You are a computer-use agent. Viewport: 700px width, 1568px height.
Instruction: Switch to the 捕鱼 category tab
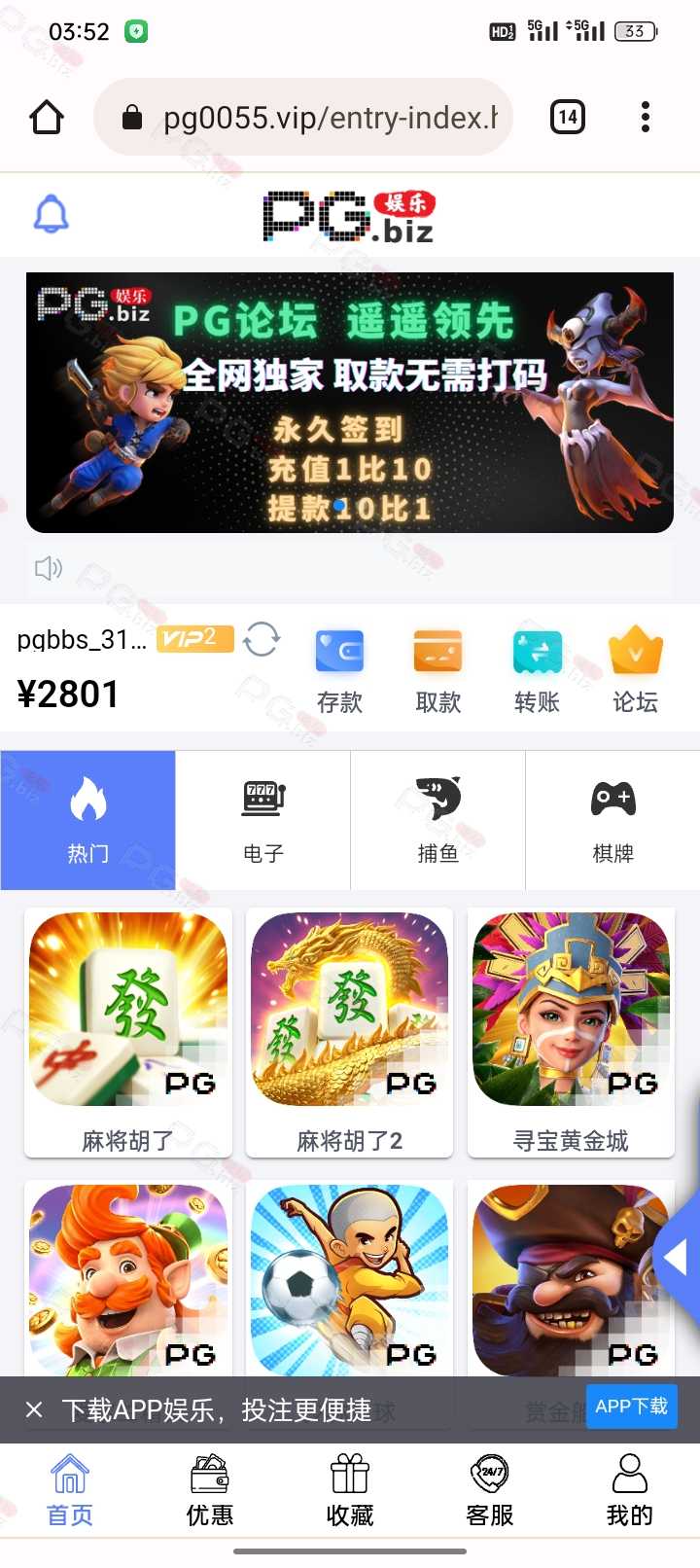pyautogui.click(x=437, y=820)
